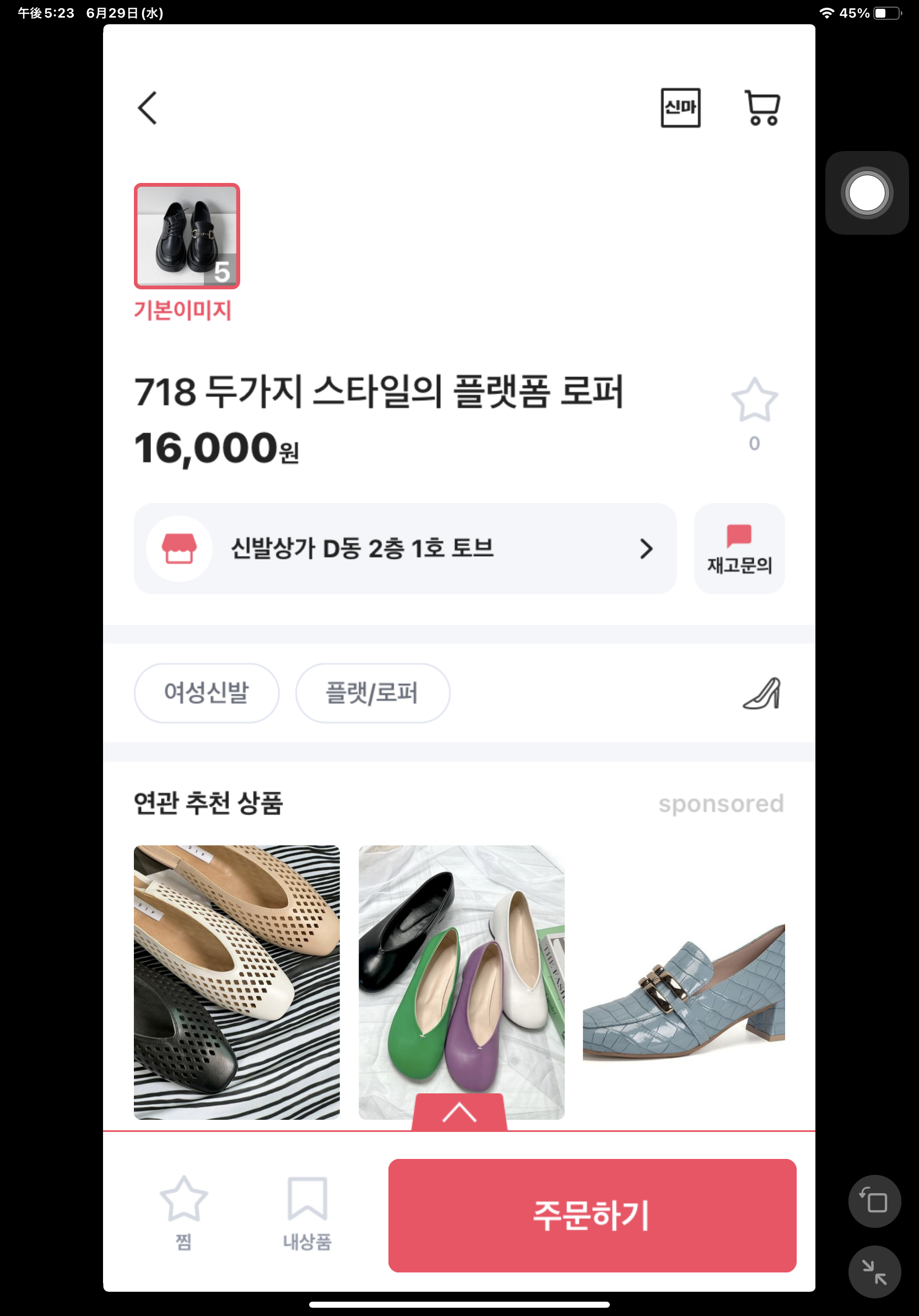Favorite this product with the star

(x=754, y=401)
